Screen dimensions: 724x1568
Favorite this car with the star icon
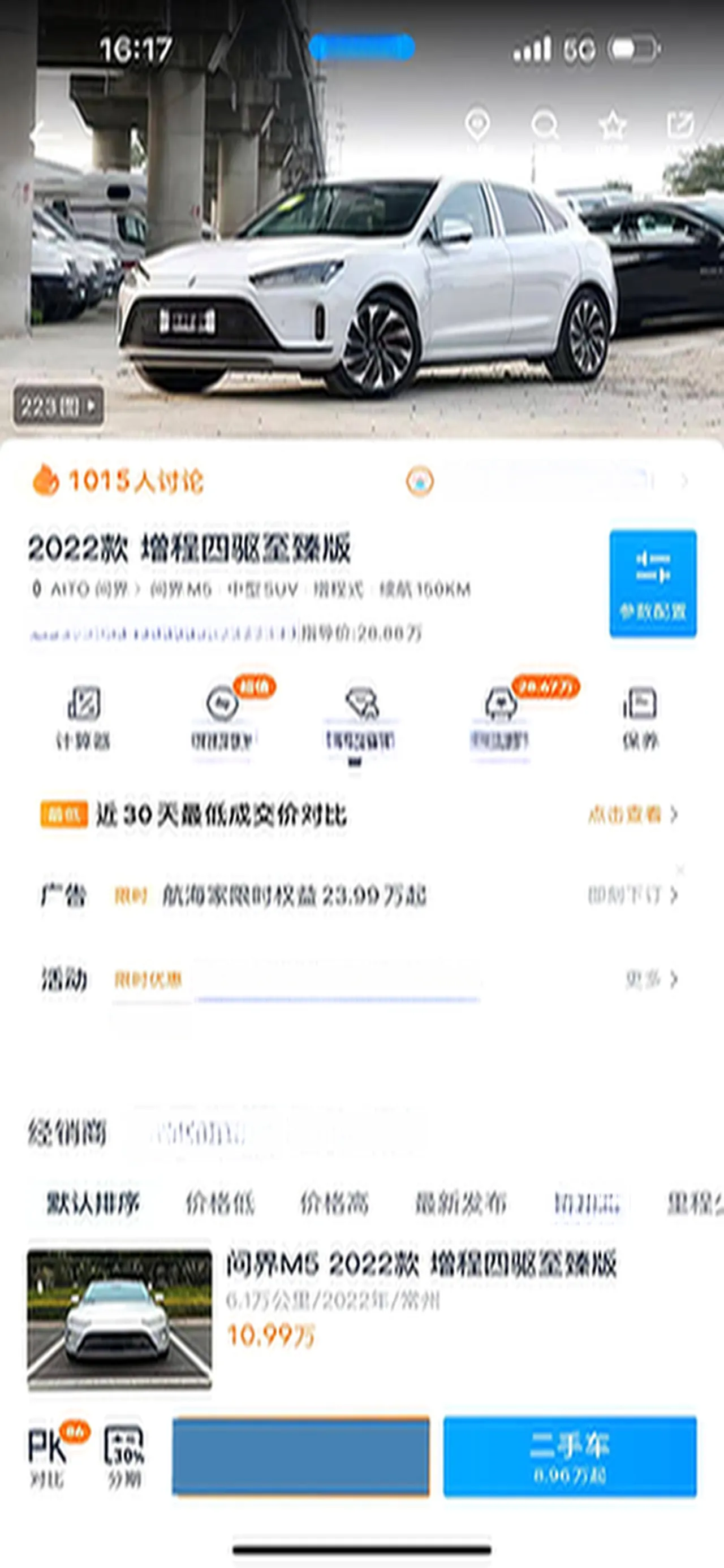(x=613, y=128)
